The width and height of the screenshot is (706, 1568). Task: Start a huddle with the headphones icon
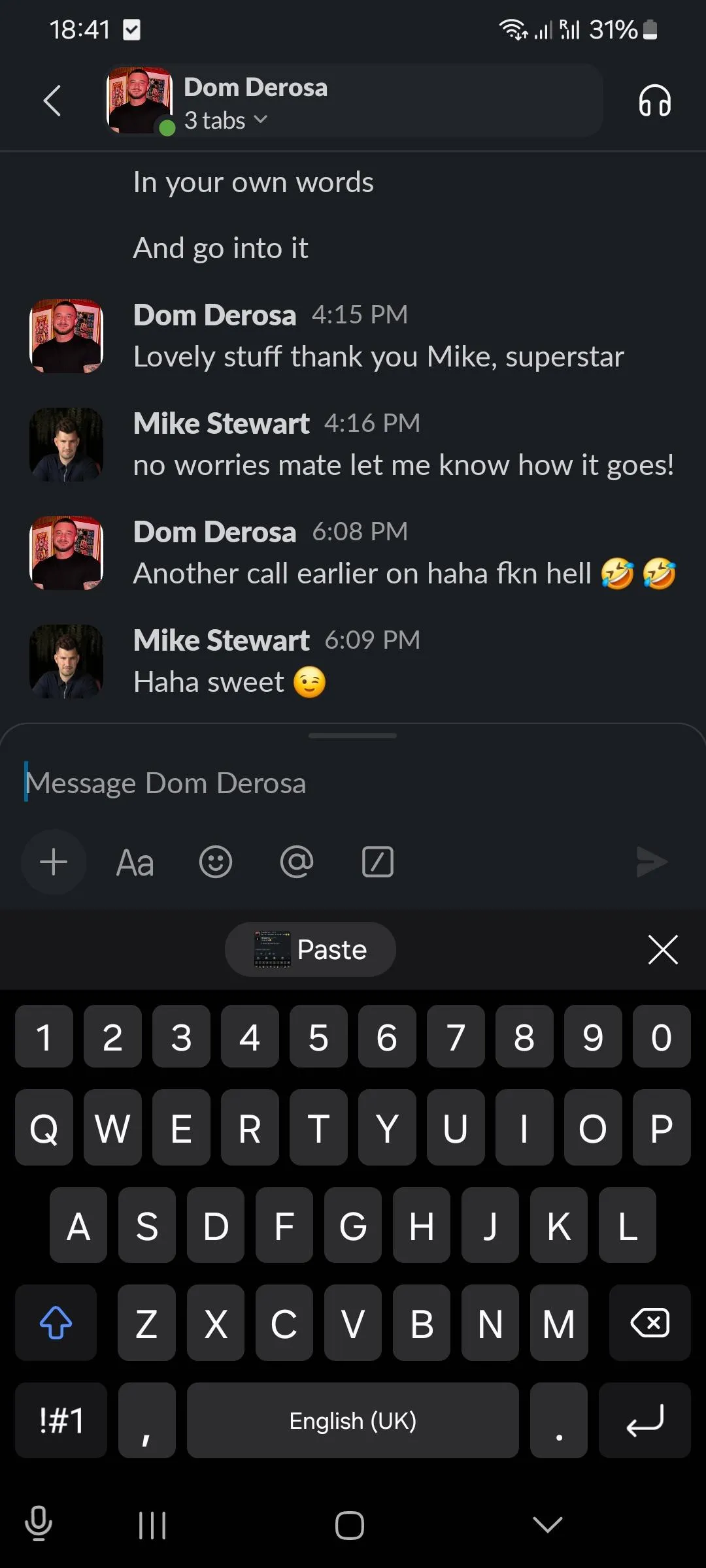coord(654,101)
